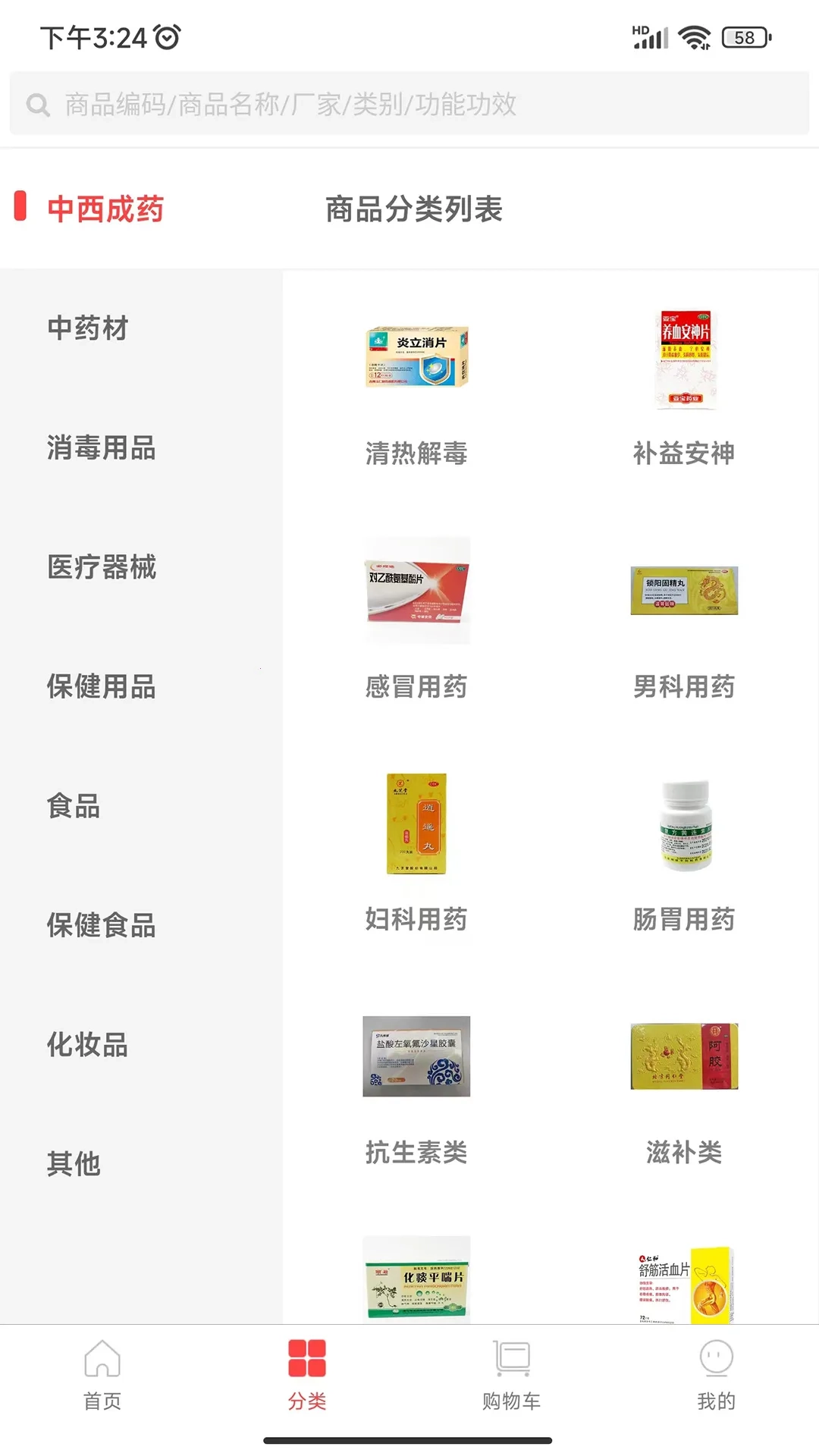Tap the 补益安神 product image
Image resolution: width=819 pixels, height=1456 pixels.
[x=683, y=355]
